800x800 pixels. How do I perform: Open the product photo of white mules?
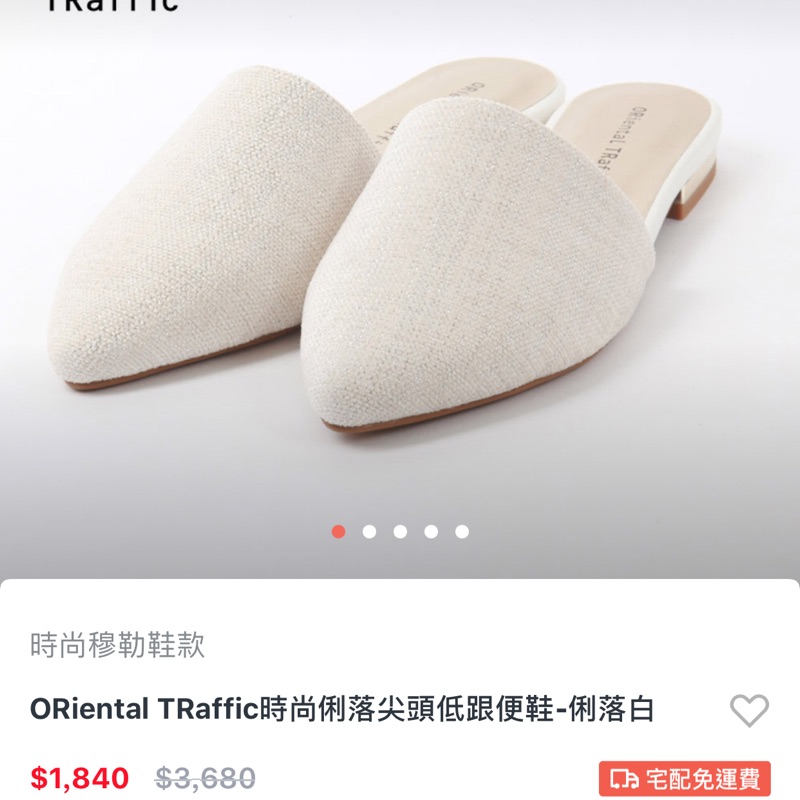click(x=400, y=260)
